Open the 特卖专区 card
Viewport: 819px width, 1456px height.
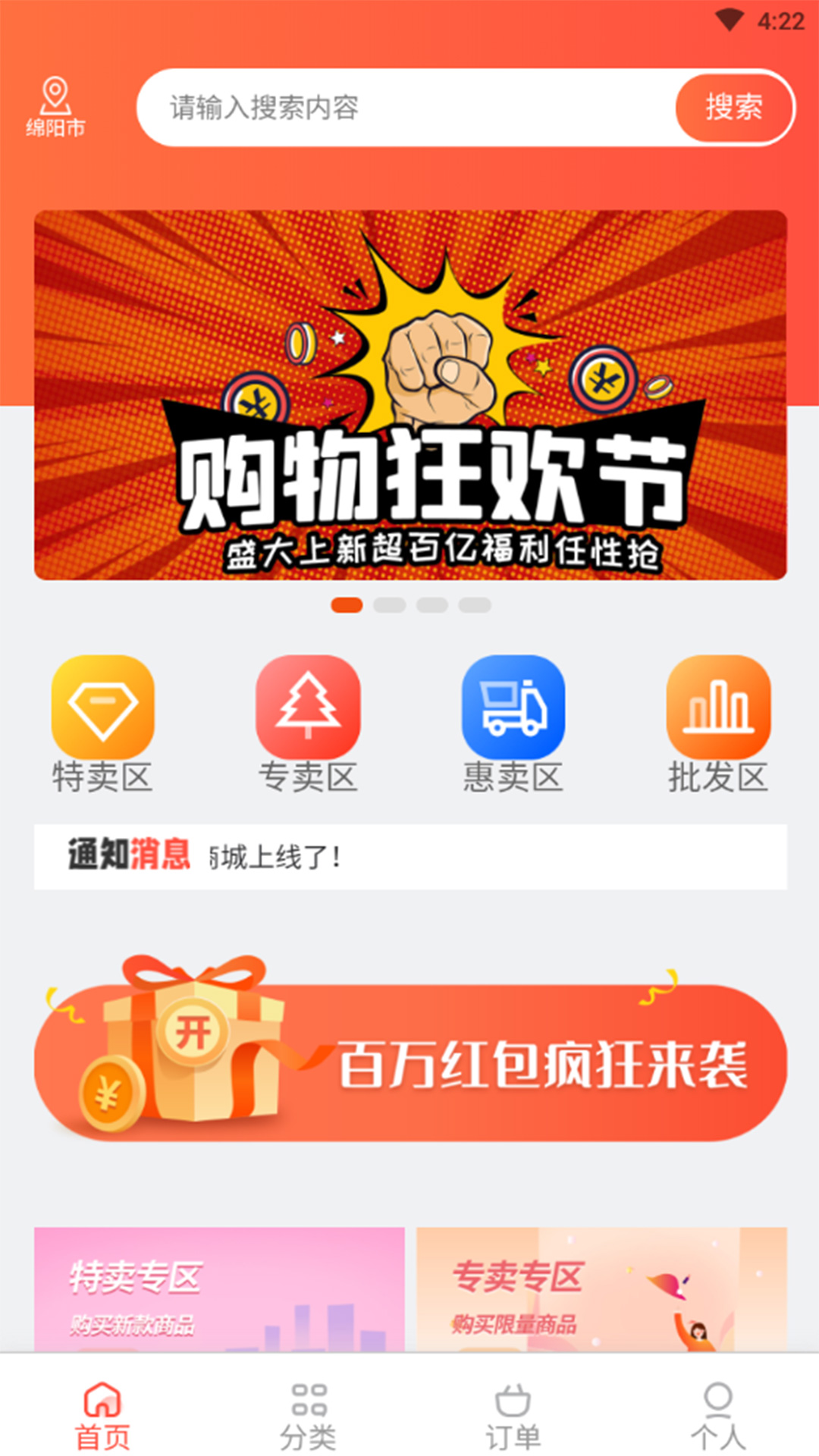point(219,1289)
